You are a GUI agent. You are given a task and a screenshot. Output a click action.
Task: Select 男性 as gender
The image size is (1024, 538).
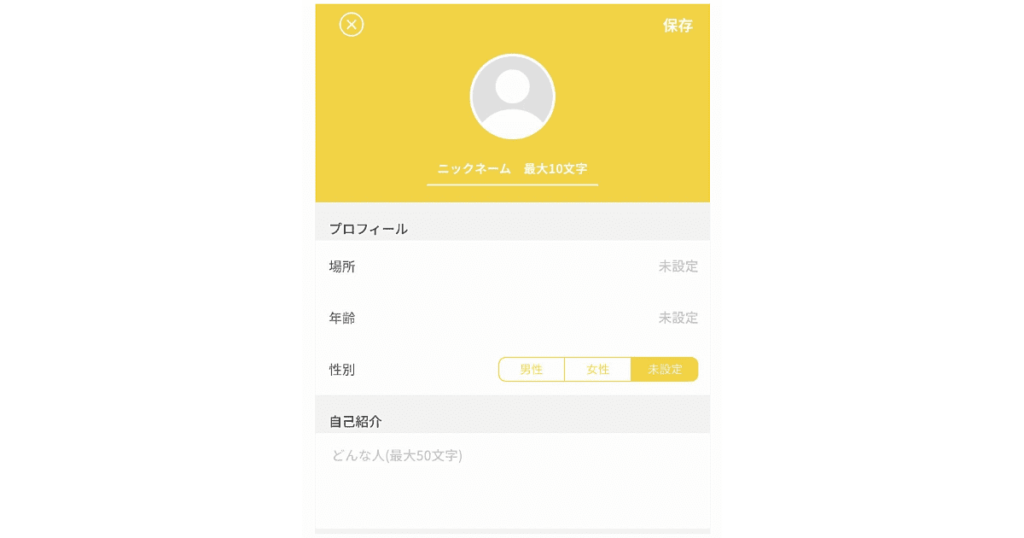[x=531, y=370]
